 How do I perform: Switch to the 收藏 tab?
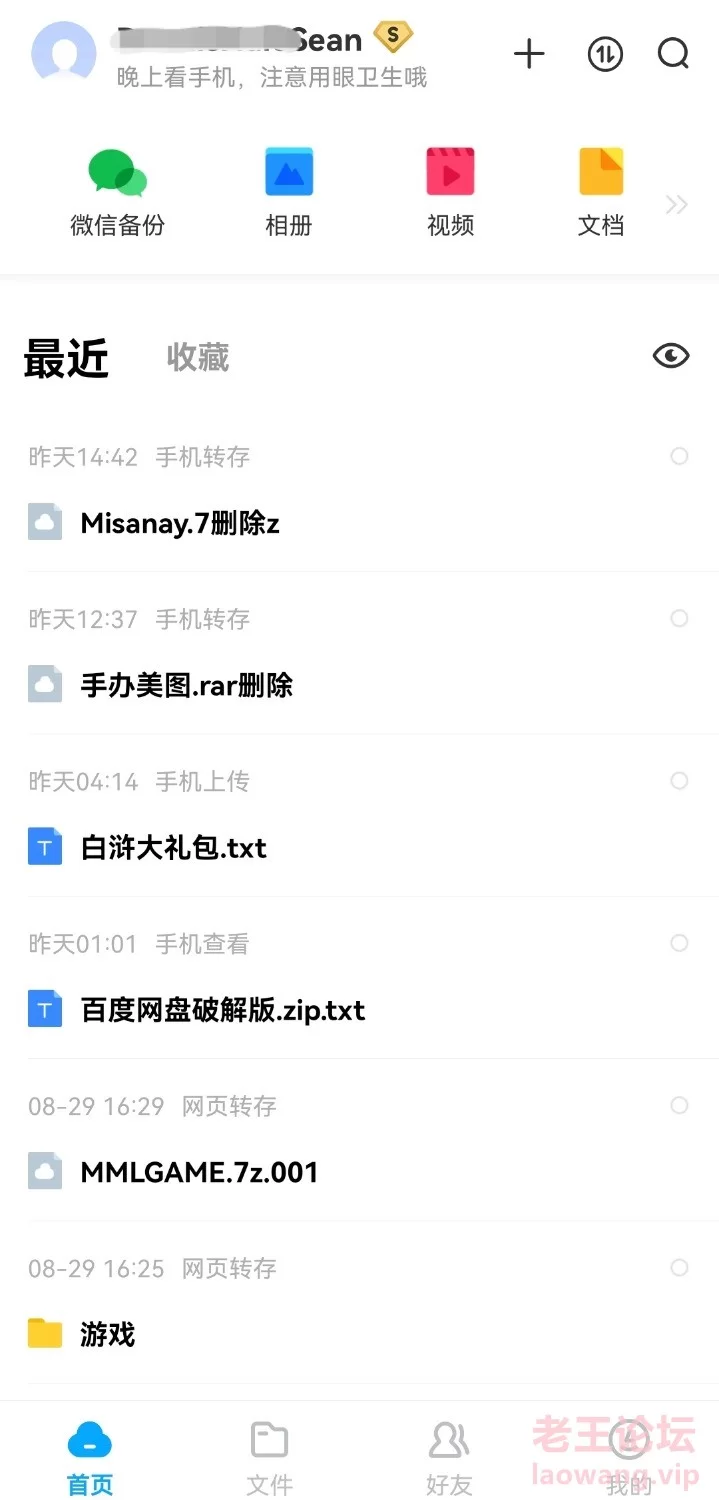pos(198,357)
